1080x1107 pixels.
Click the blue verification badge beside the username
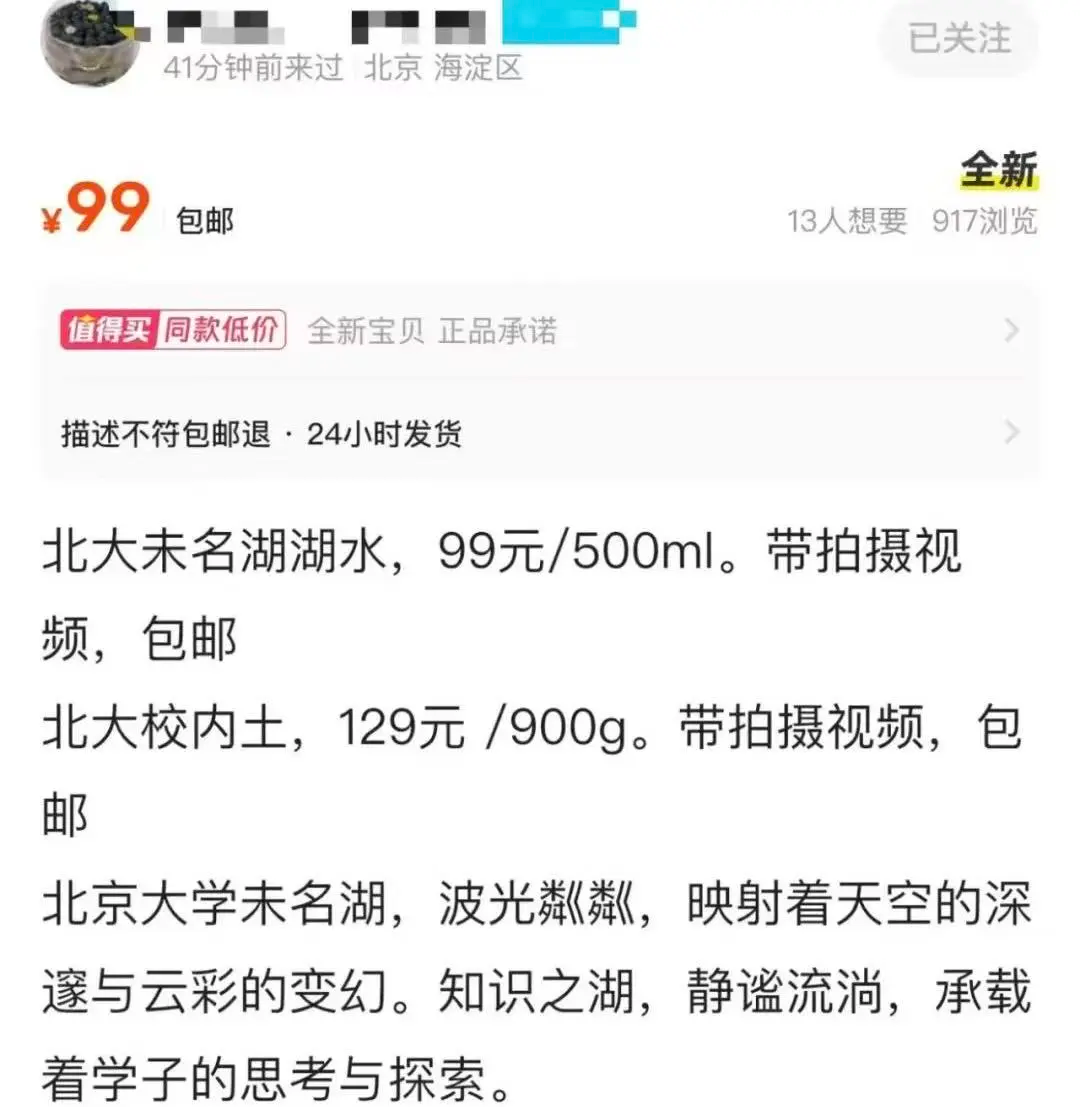[x=565, y=20]
